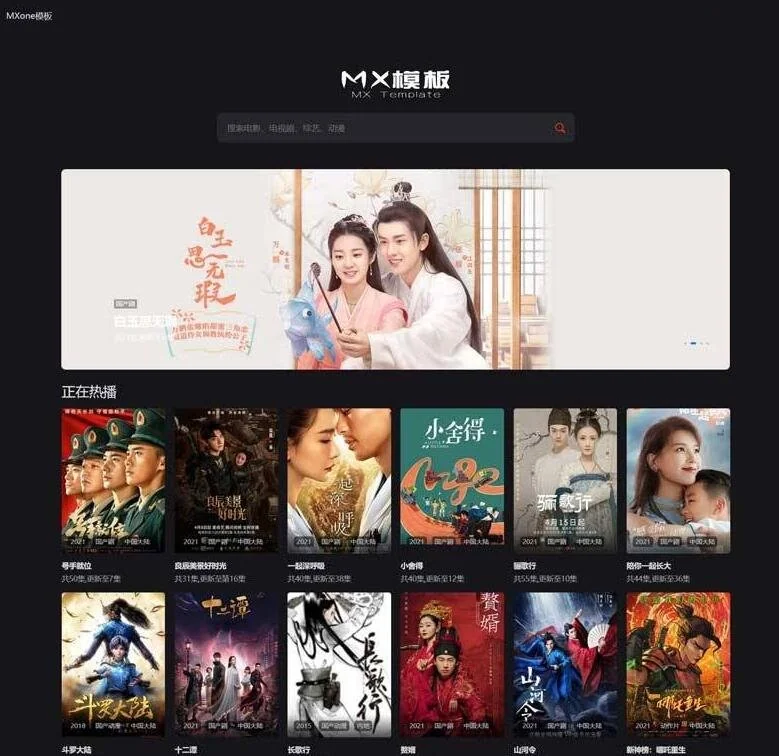This screenshot has width=779, height=756.
Task: Open the 陪你一起长大 poster
Action: pyautogui.click(x=678, y=480)
